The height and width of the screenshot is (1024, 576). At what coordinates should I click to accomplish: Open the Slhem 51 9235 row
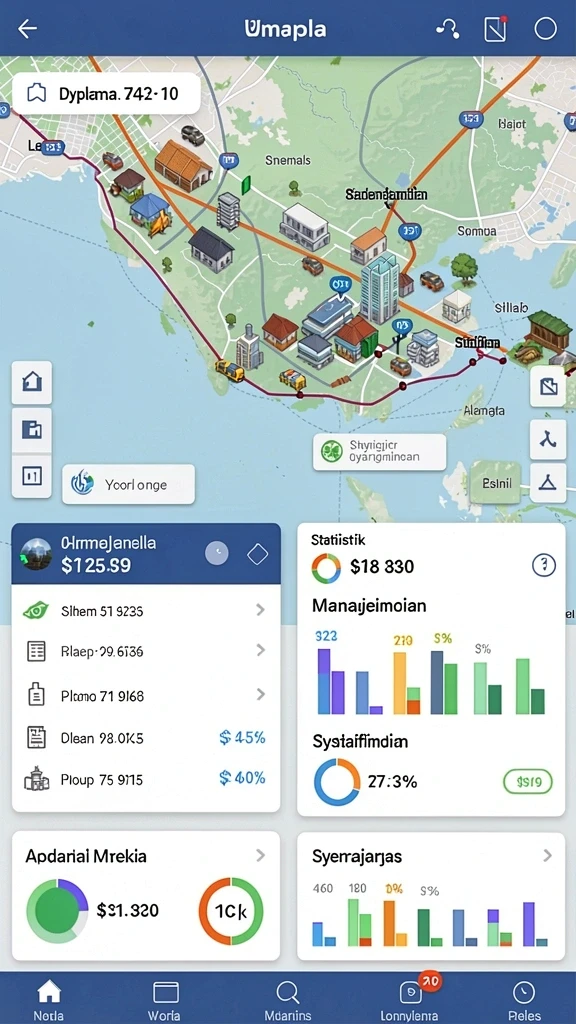146,611
